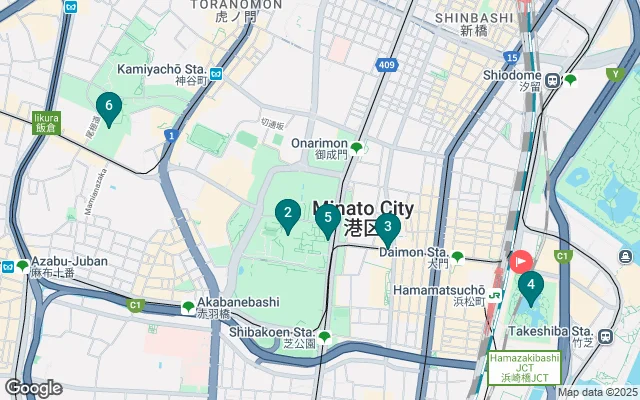Select map pin number 3
This screenshot has width=640, height=400.
pyautogui.click(x=388, y=227)
